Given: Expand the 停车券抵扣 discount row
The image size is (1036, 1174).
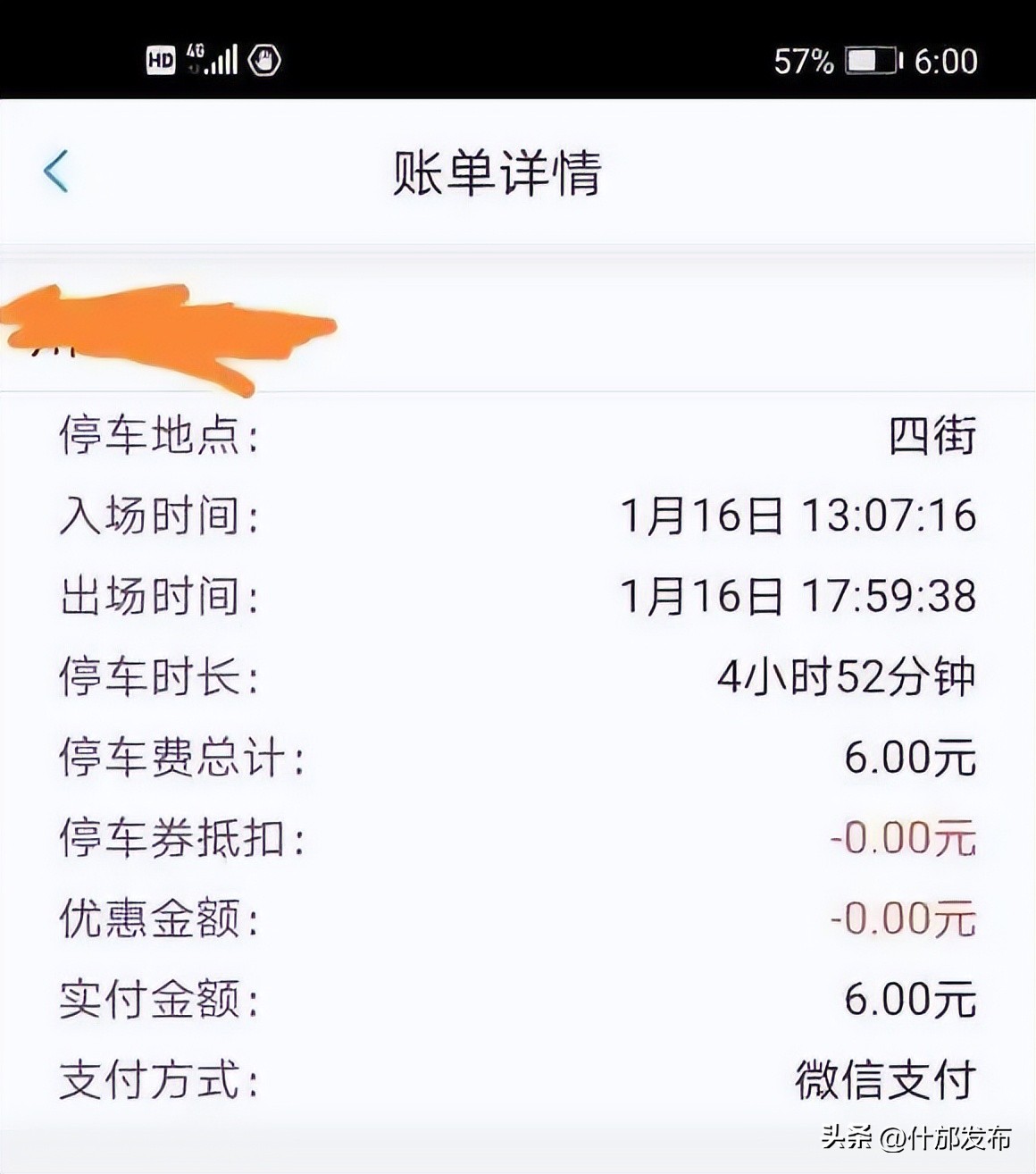Looking at the screenshot, I should (518, 837).
